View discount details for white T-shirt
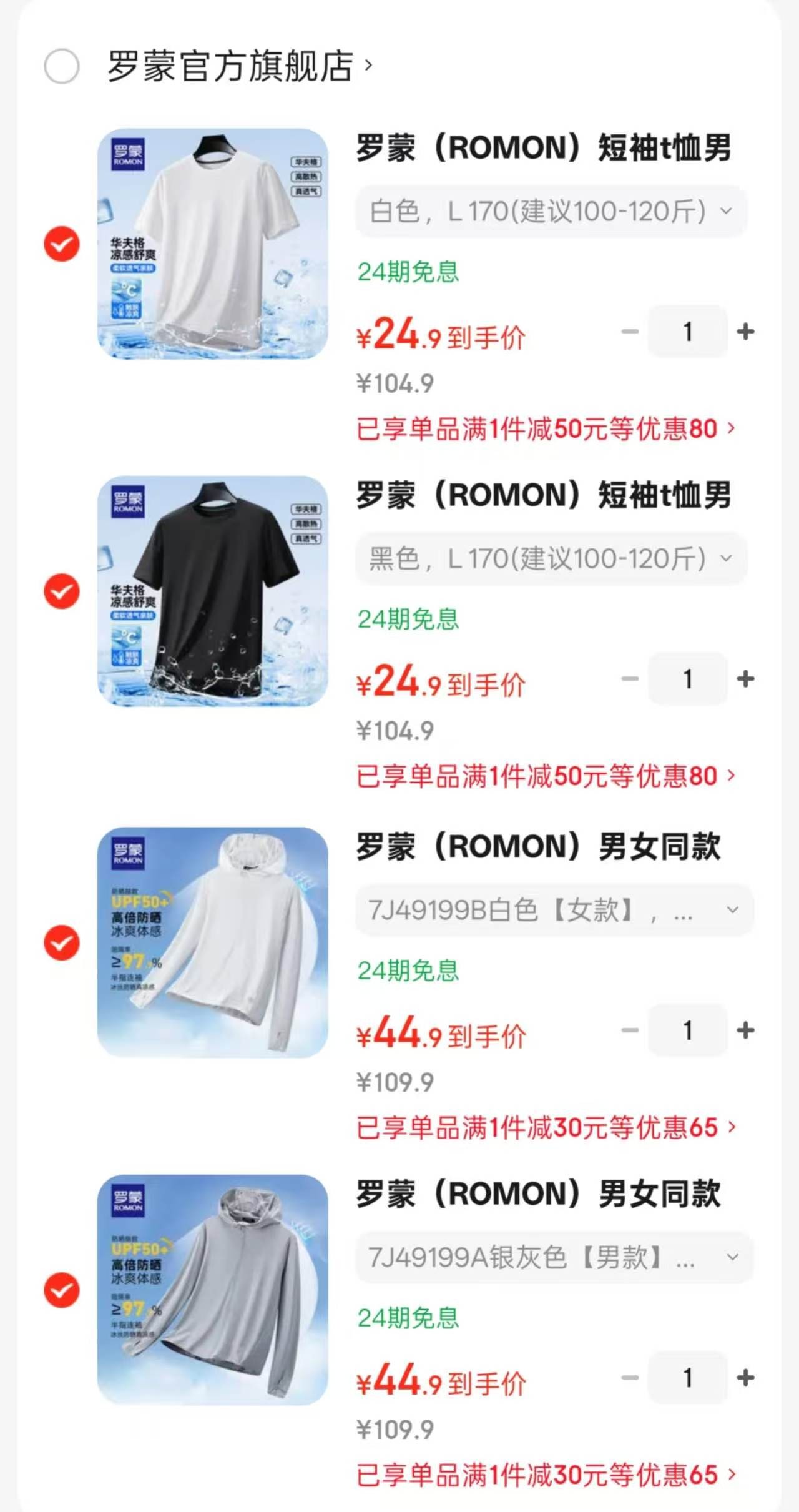Image resolution: width=799 pixels, height=1512 pixels. (x=546, y=429)
